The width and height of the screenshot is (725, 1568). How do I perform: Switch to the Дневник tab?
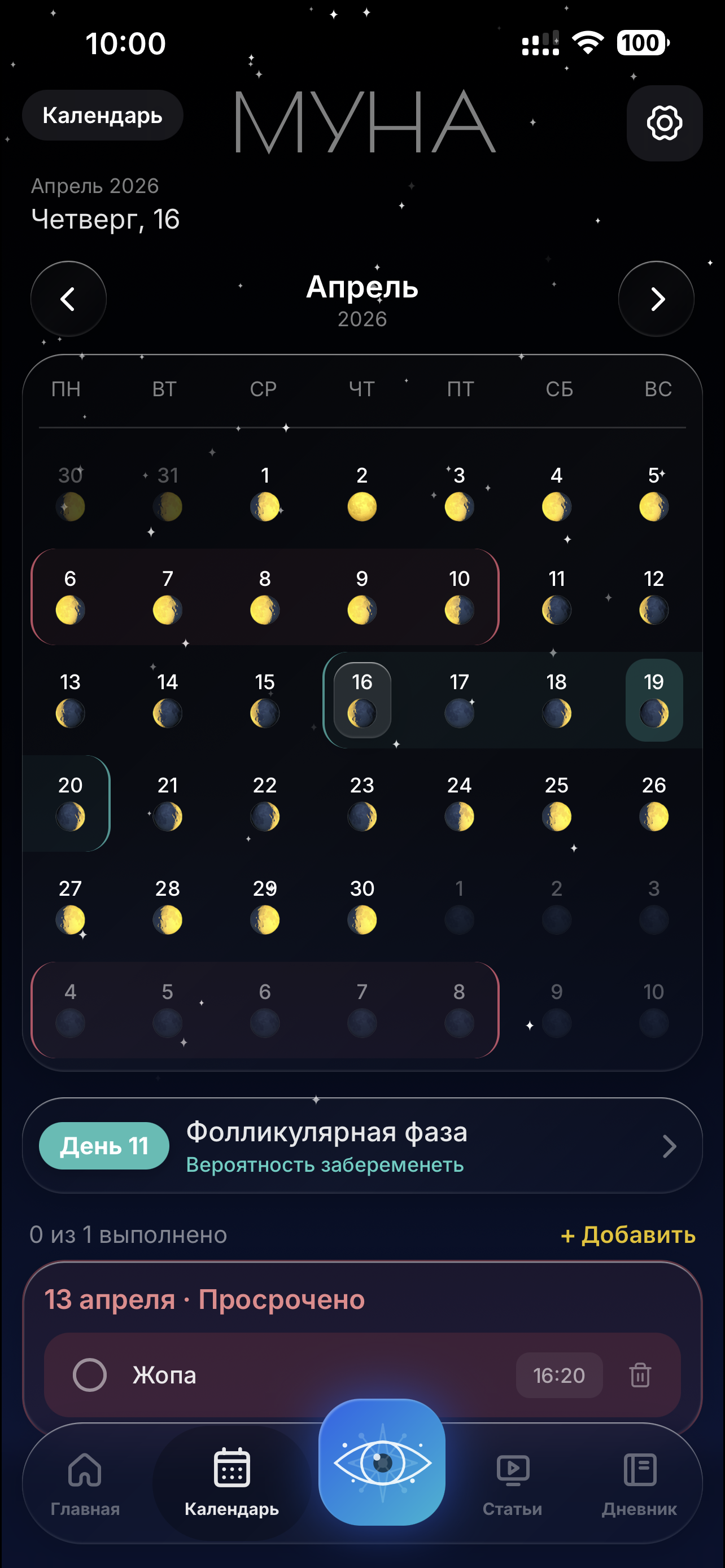point(639,1483)
